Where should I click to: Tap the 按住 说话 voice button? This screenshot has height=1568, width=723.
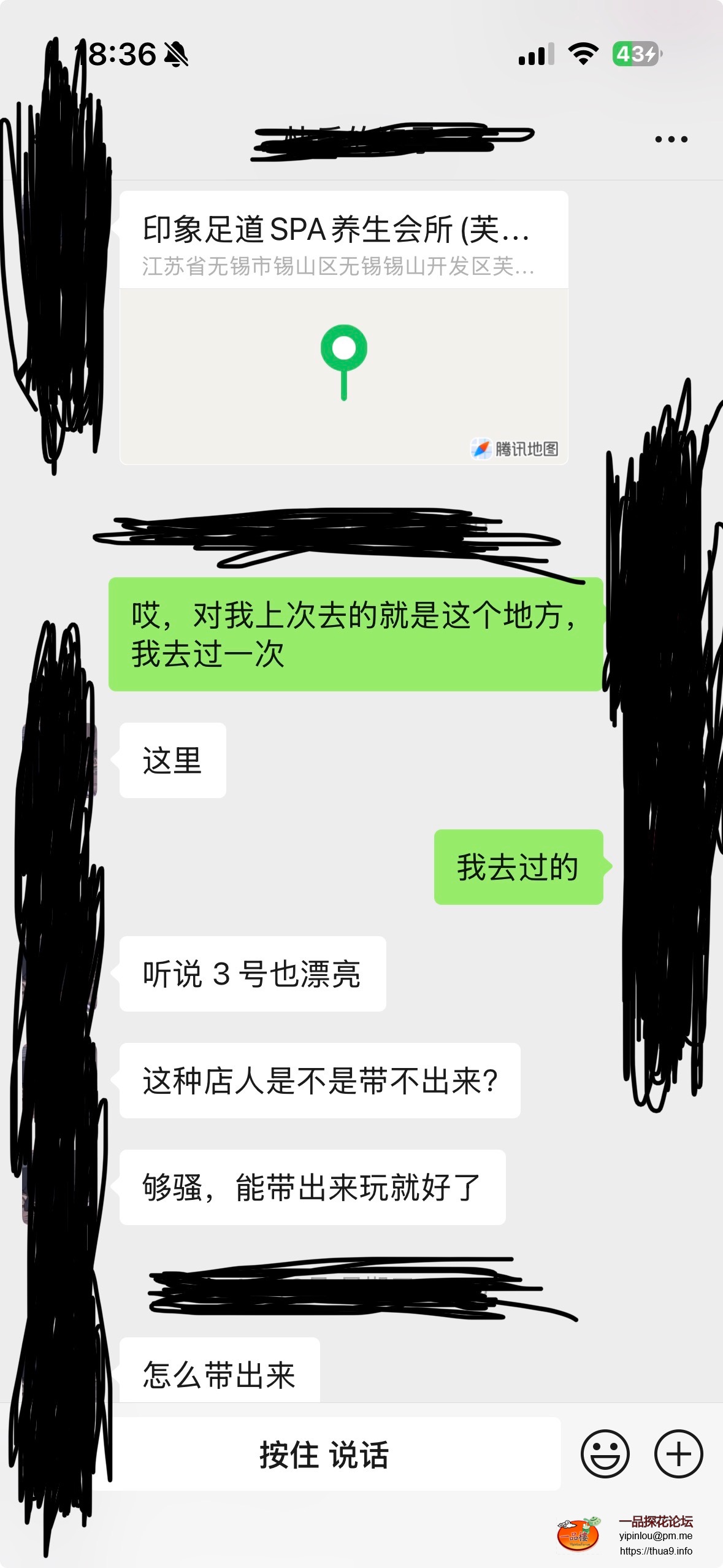coord(325,1455)
